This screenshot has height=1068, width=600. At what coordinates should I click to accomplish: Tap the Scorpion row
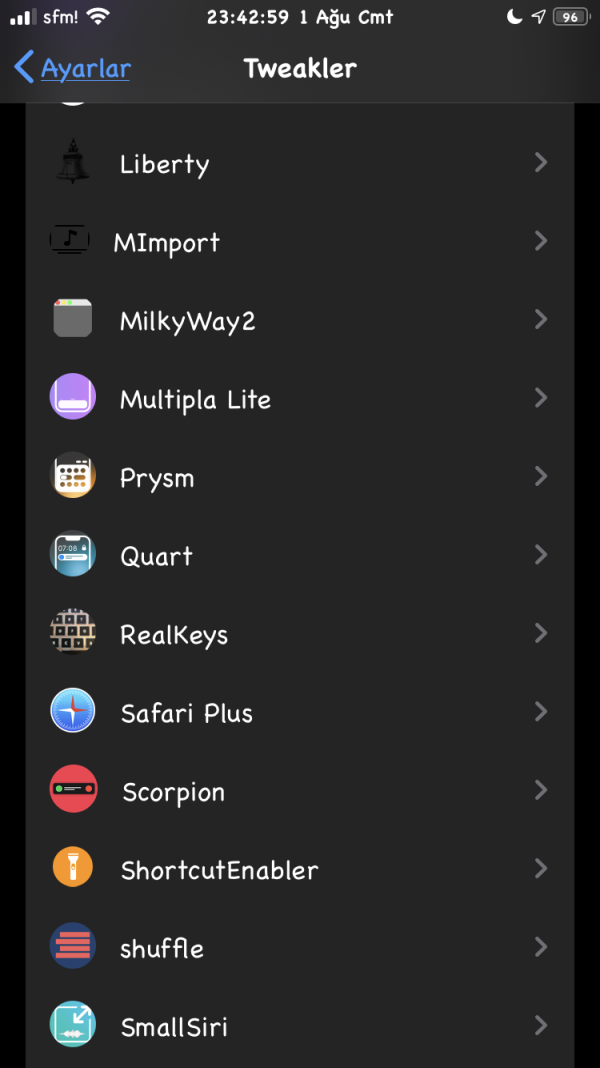pyautogui.click(x=300, y=791)
